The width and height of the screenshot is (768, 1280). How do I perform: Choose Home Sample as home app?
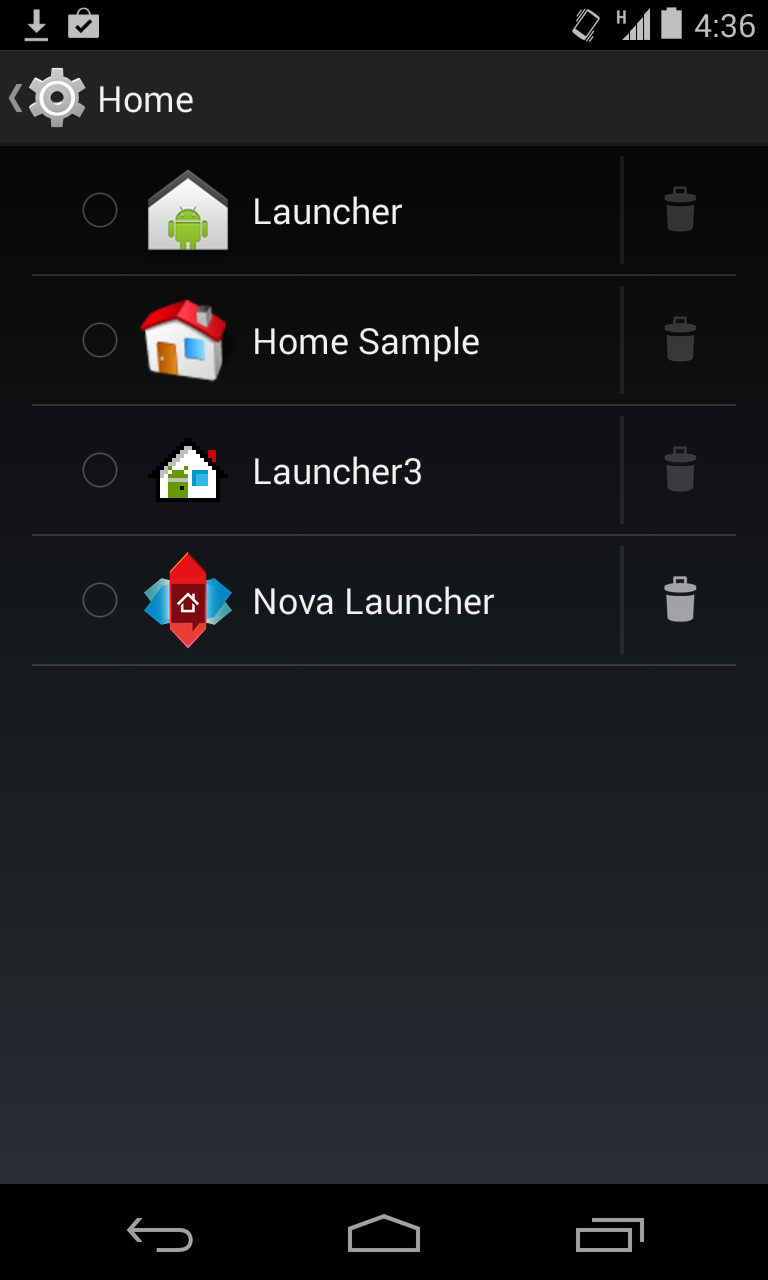pos(100,341)
